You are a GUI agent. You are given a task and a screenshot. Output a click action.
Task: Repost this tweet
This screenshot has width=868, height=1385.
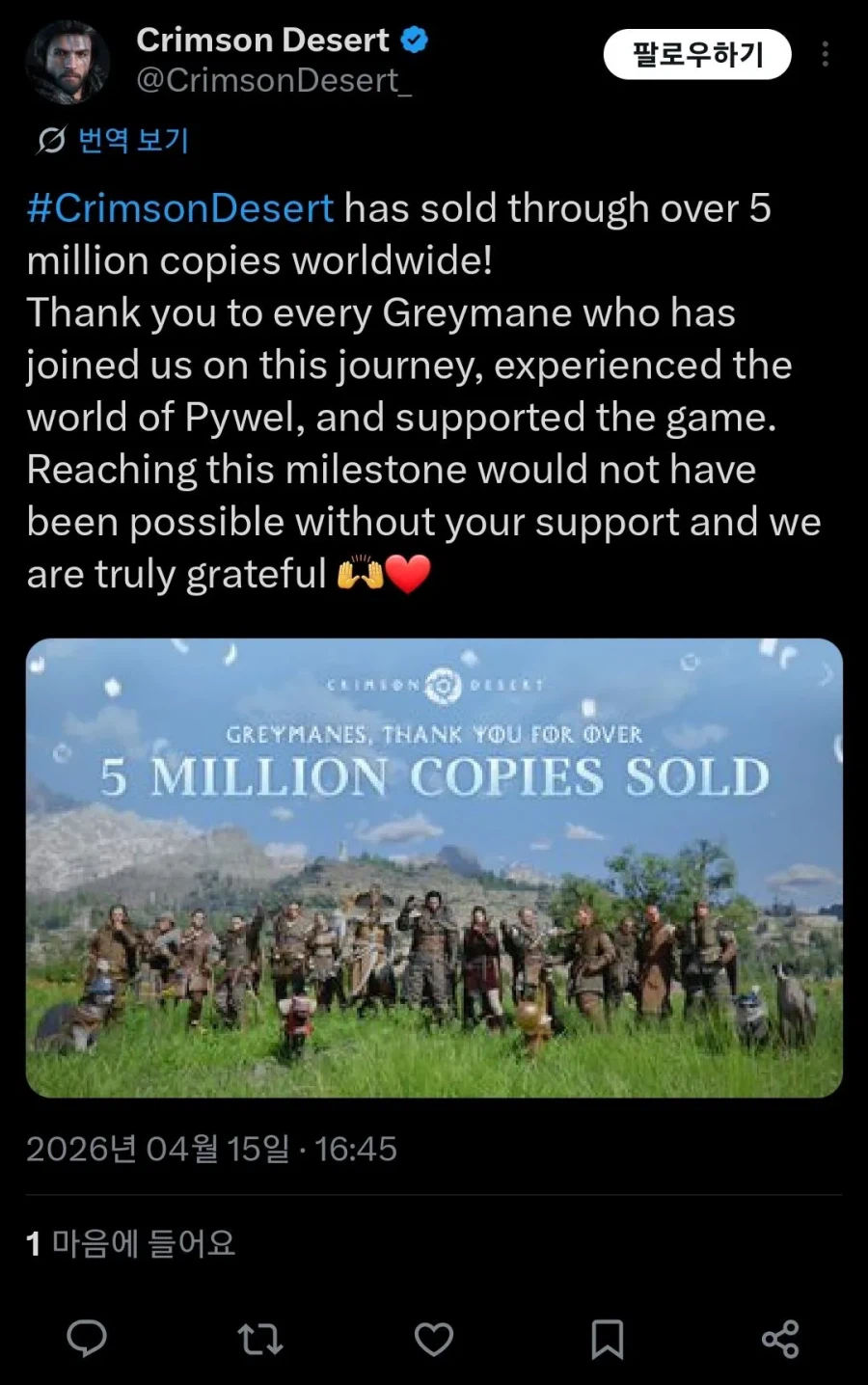pyautogui.click(x=260, y=1338)
